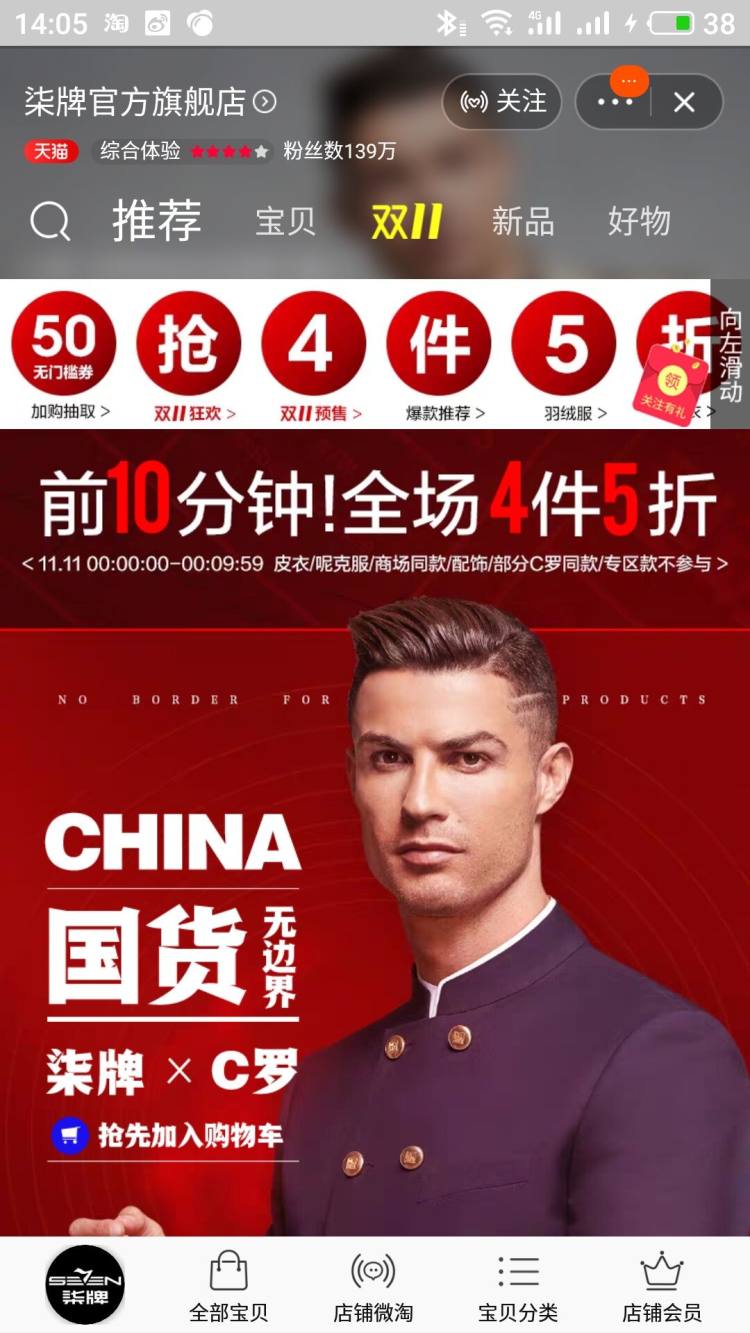
Task: Open 爆款推荐 recommendations
Action: 440,356
